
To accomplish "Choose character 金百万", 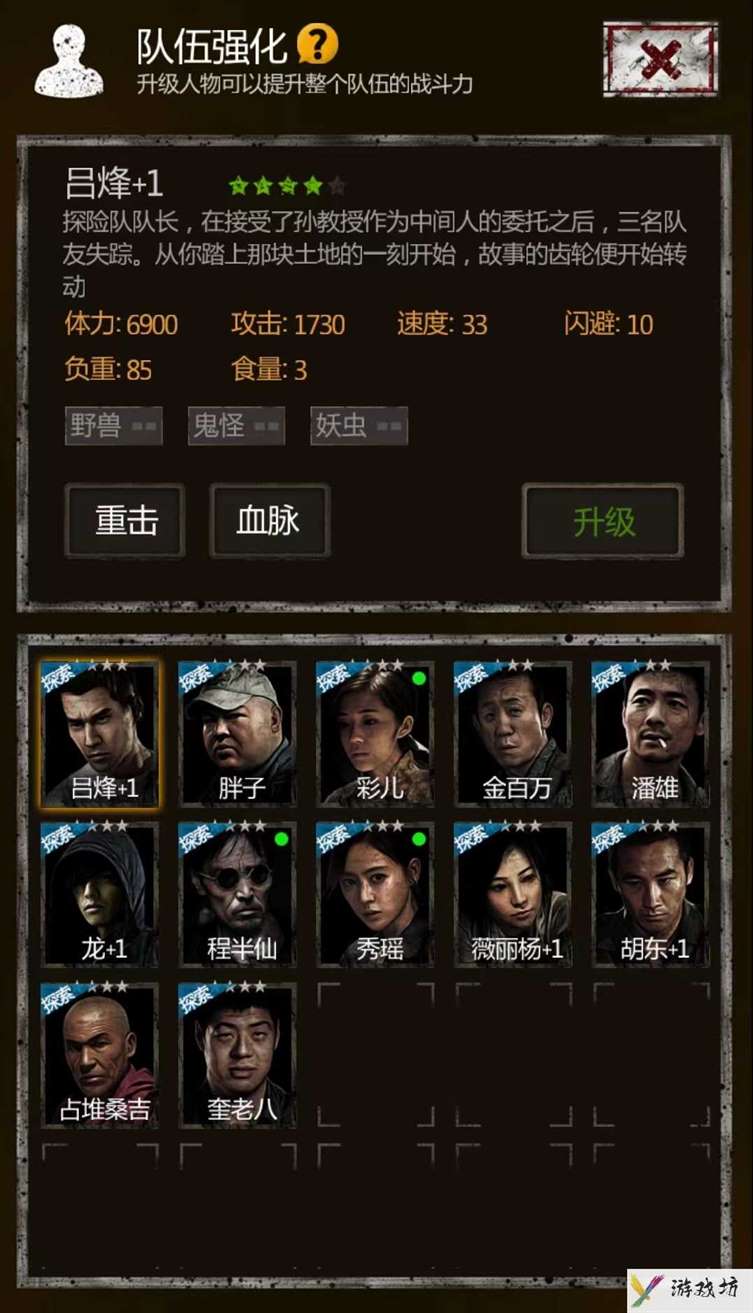I will pos(513,735).
